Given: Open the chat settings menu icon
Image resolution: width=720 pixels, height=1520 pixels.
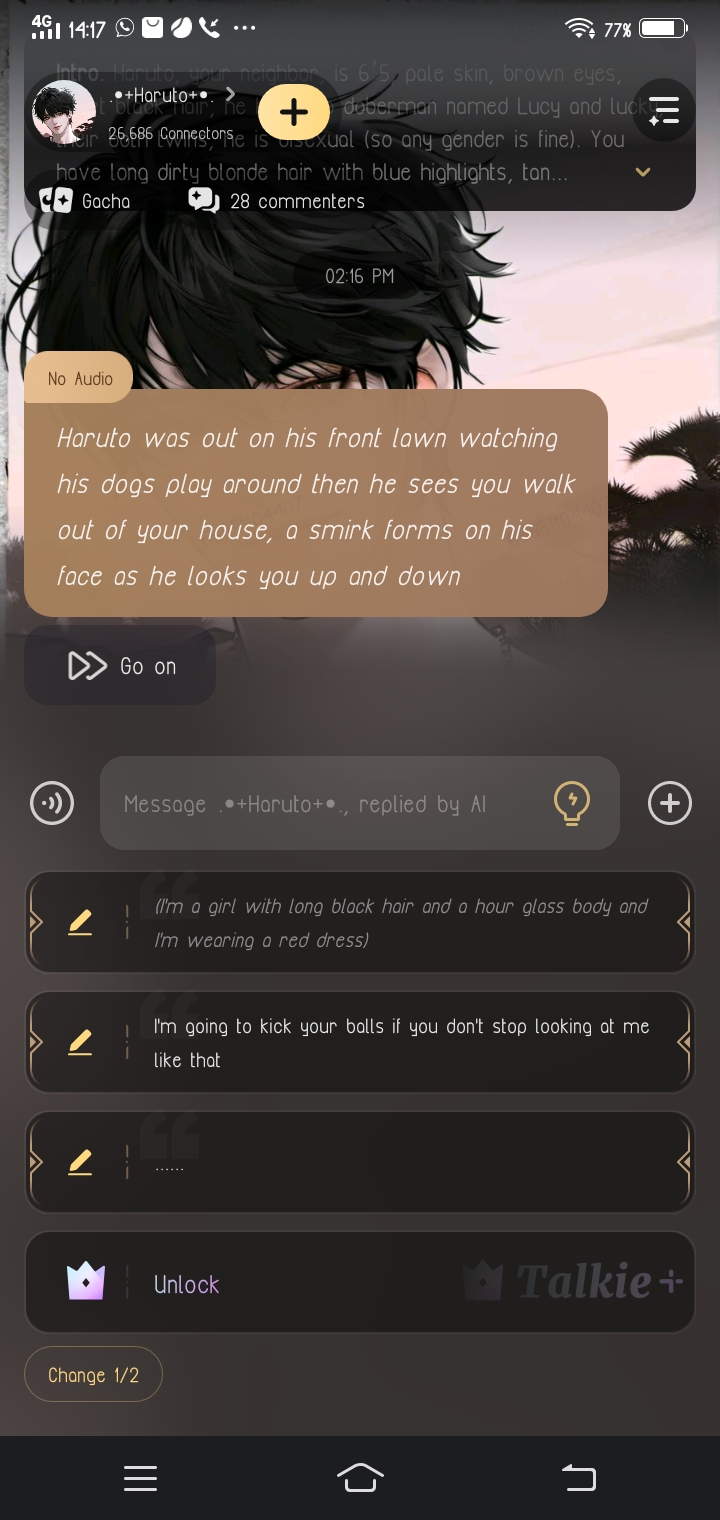Looking at the screenshot, I should 663,111.
